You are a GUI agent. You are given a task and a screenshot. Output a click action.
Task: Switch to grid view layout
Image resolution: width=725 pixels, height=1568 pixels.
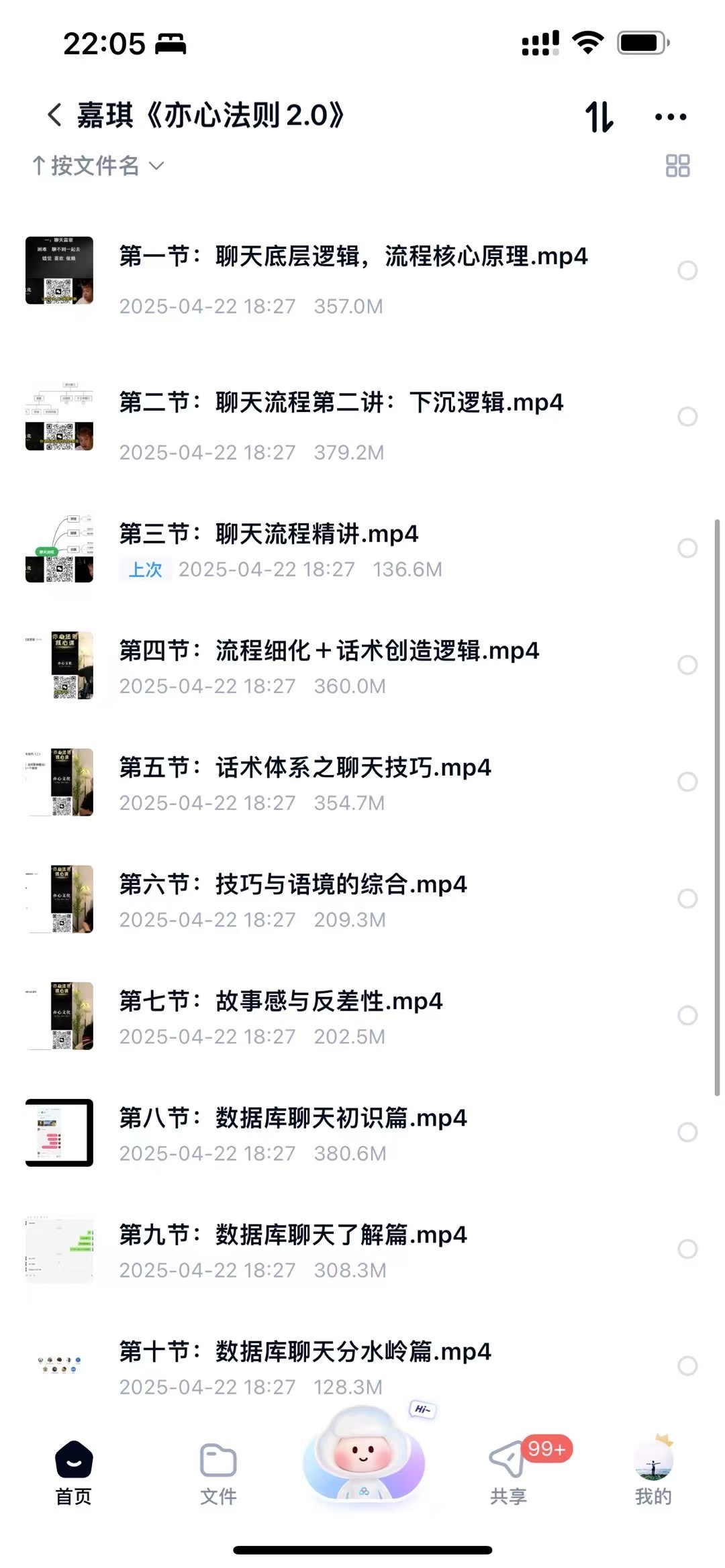click(677, 166)
